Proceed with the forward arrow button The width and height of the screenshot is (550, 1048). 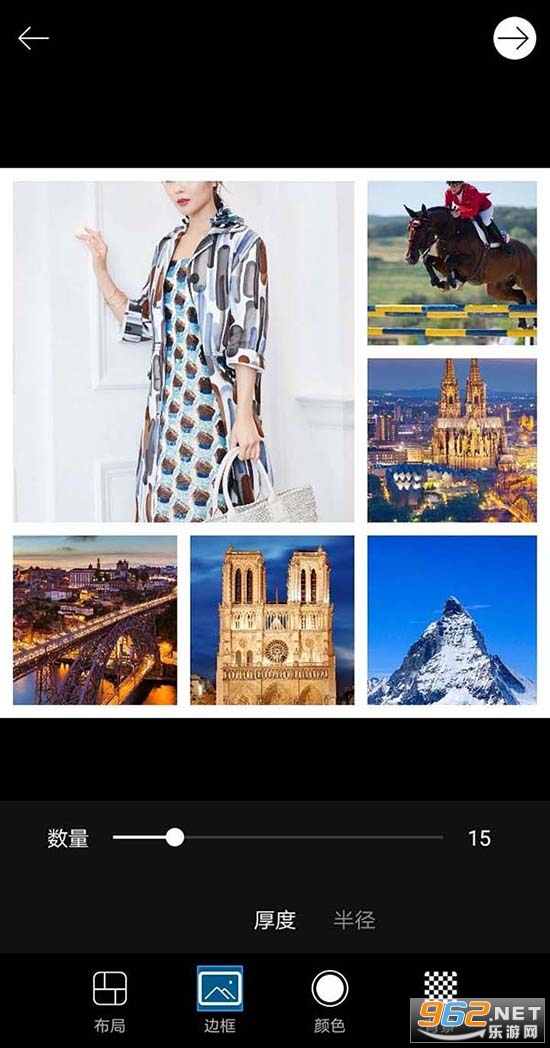tap(515, 39)
